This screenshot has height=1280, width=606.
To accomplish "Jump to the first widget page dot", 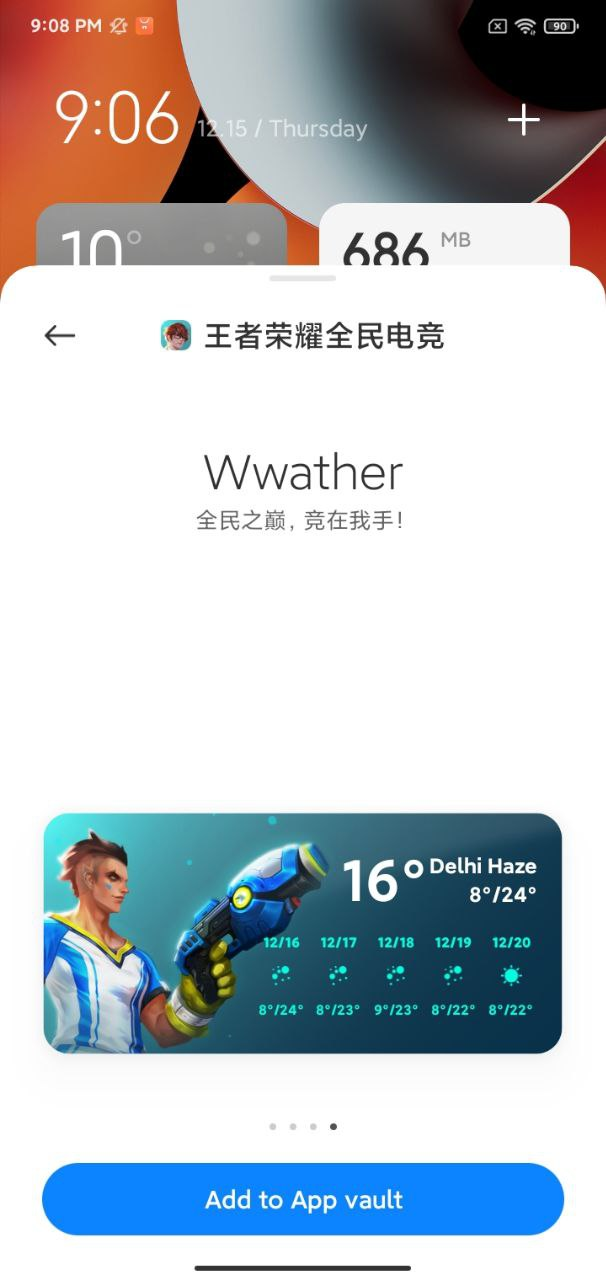I will [x=272, y=1126].
